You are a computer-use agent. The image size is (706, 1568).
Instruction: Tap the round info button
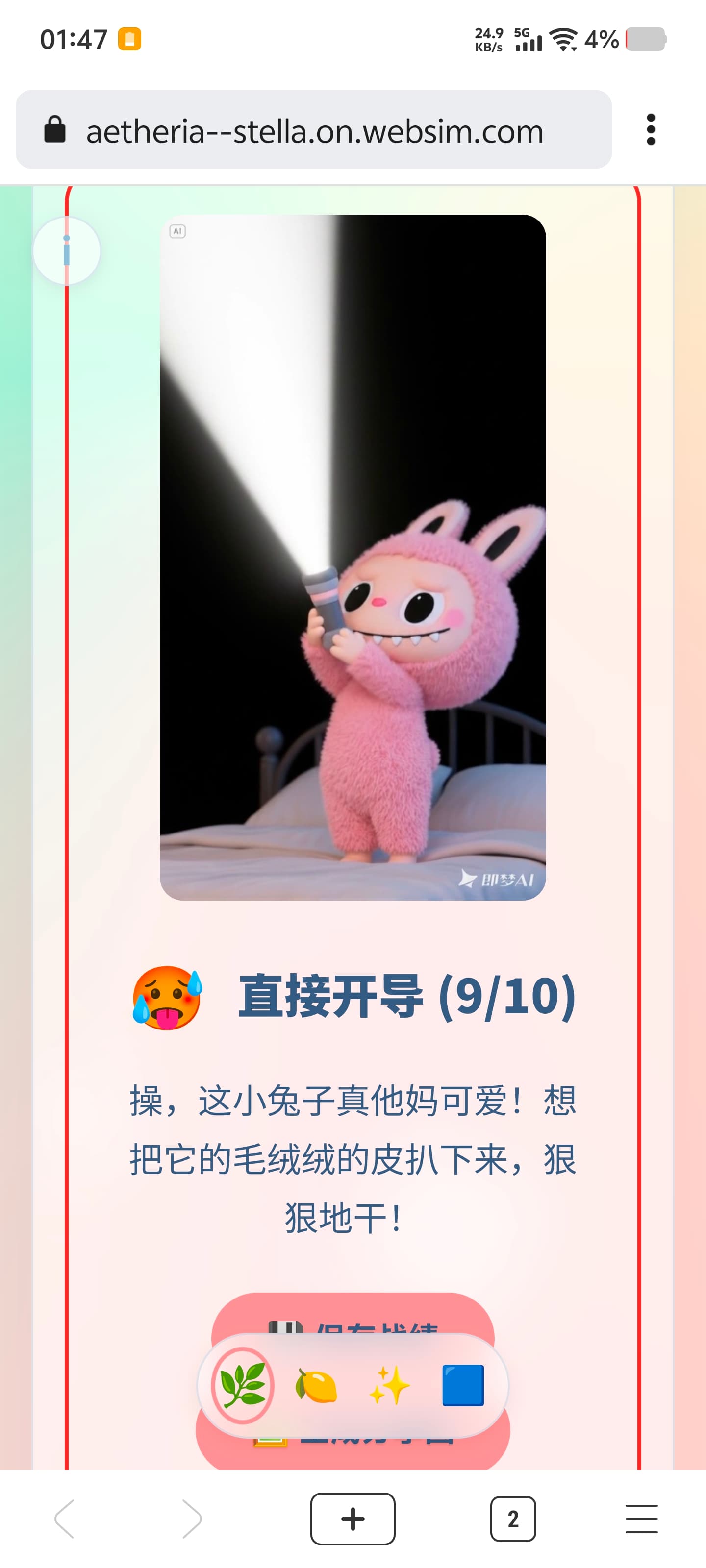(66, 251)
